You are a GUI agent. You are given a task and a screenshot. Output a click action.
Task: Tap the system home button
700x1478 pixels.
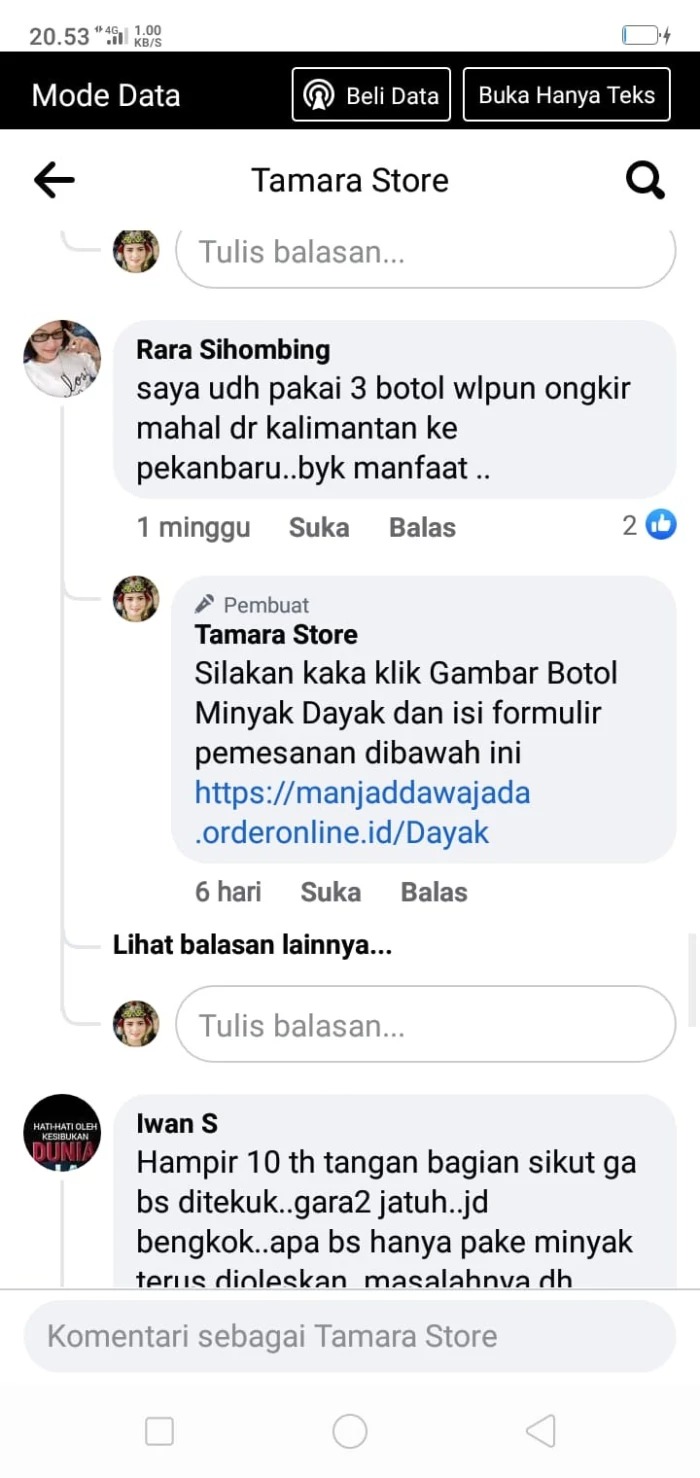coord(350,1431)
